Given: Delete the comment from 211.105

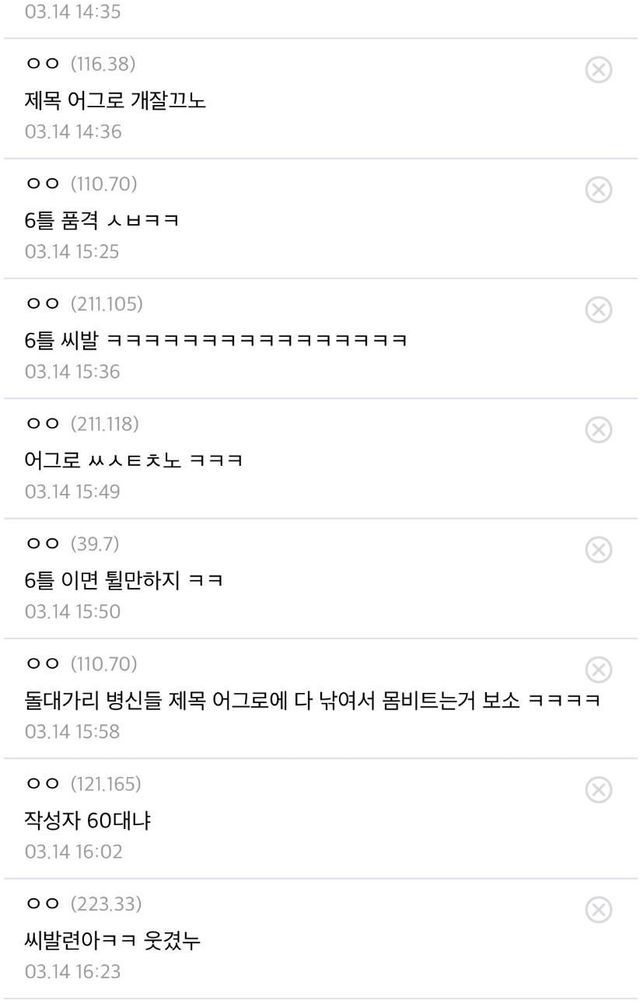Looking at the screenshot, I should click(x=598, y=310).
